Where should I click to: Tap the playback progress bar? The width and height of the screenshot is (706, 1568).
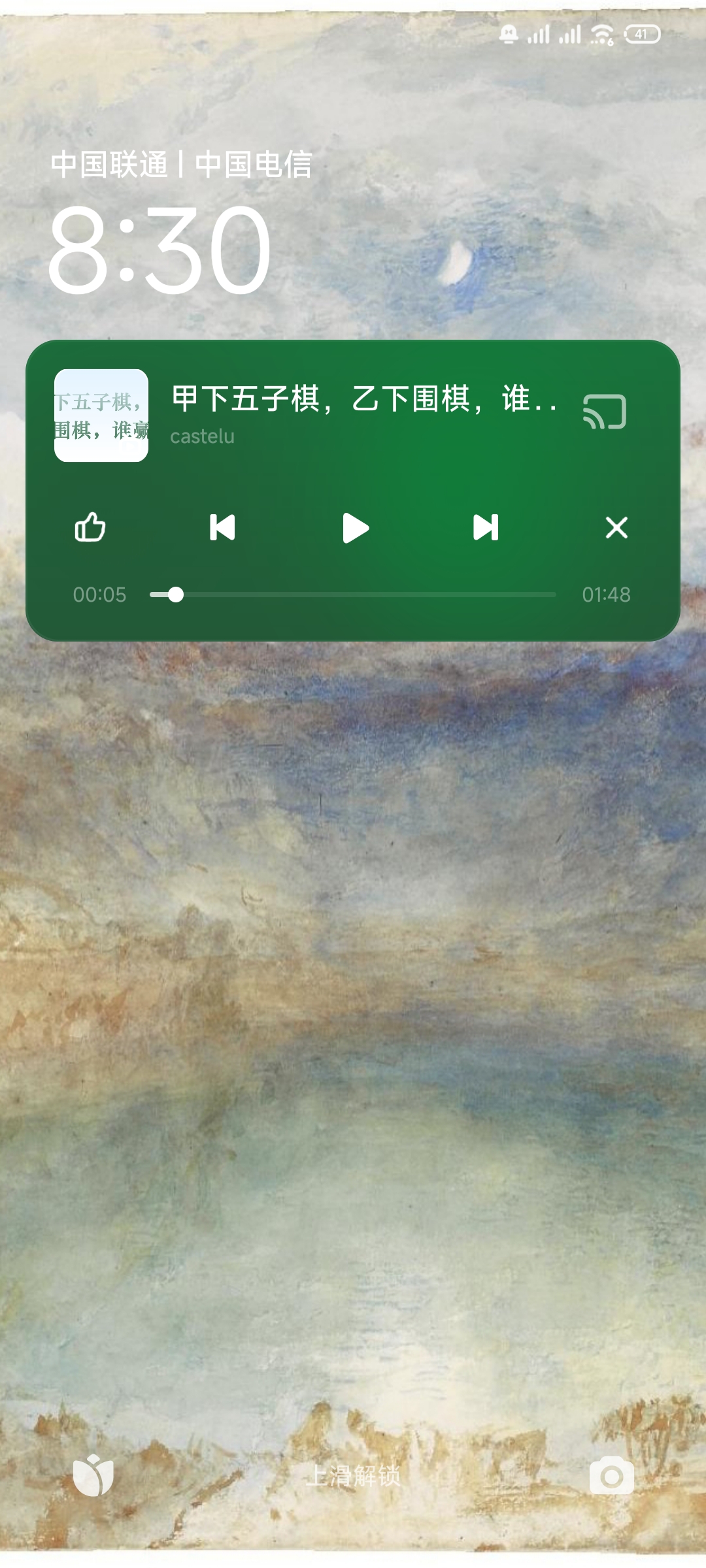tap(353, 595)
